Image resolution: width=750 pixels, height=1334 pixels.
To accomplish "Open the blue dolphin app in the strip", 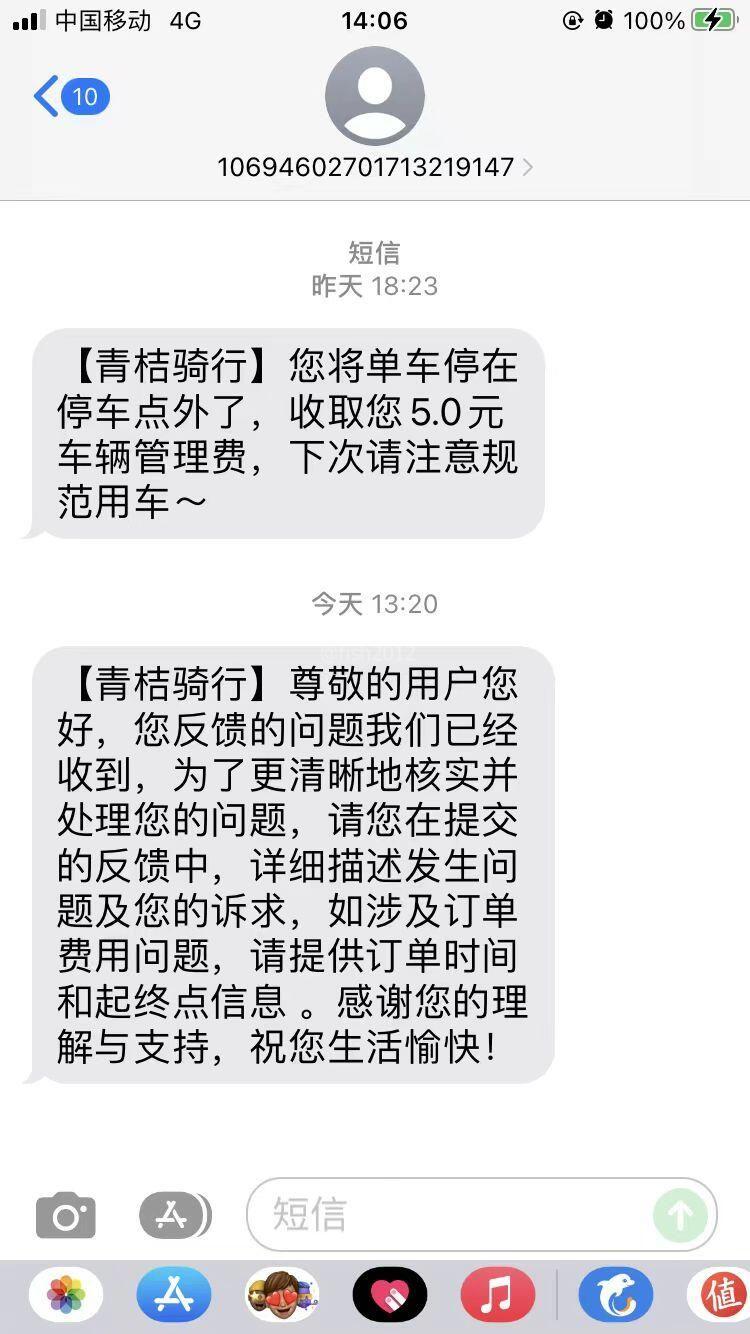I will (x=615, y=1295).
